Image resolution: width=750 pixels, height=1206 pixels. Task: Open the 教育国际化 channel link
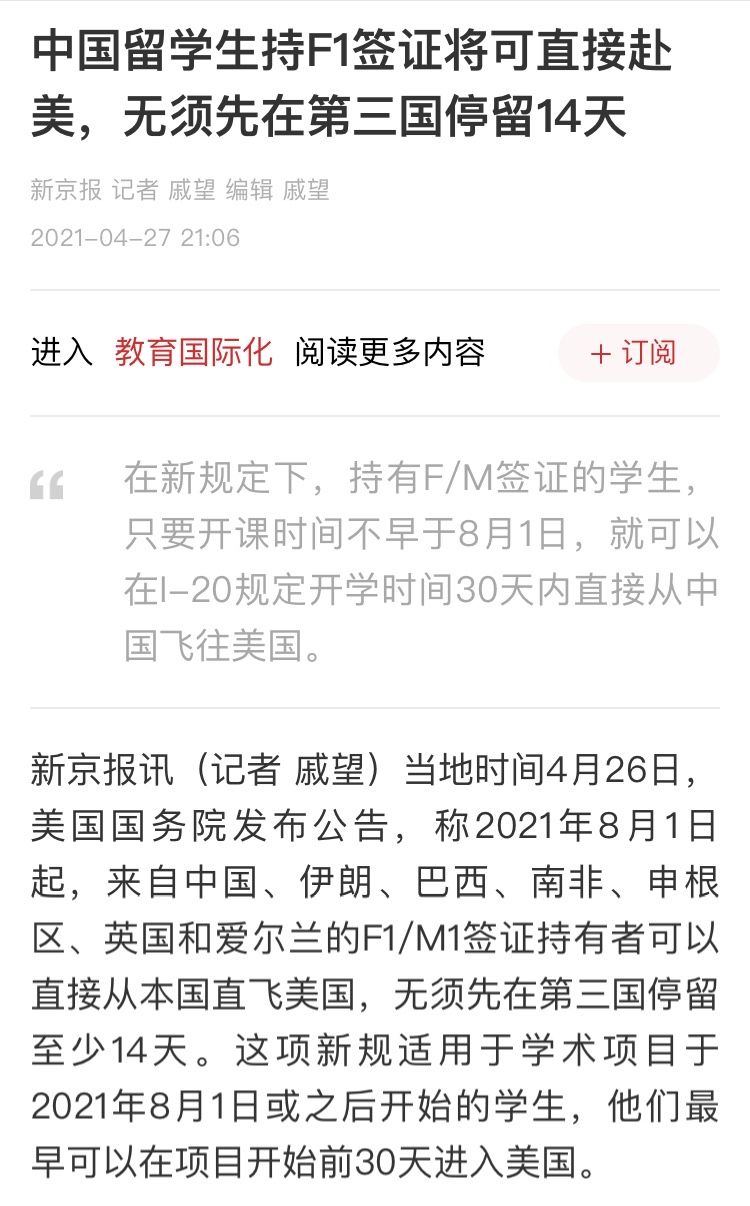[x=193, y=352]
